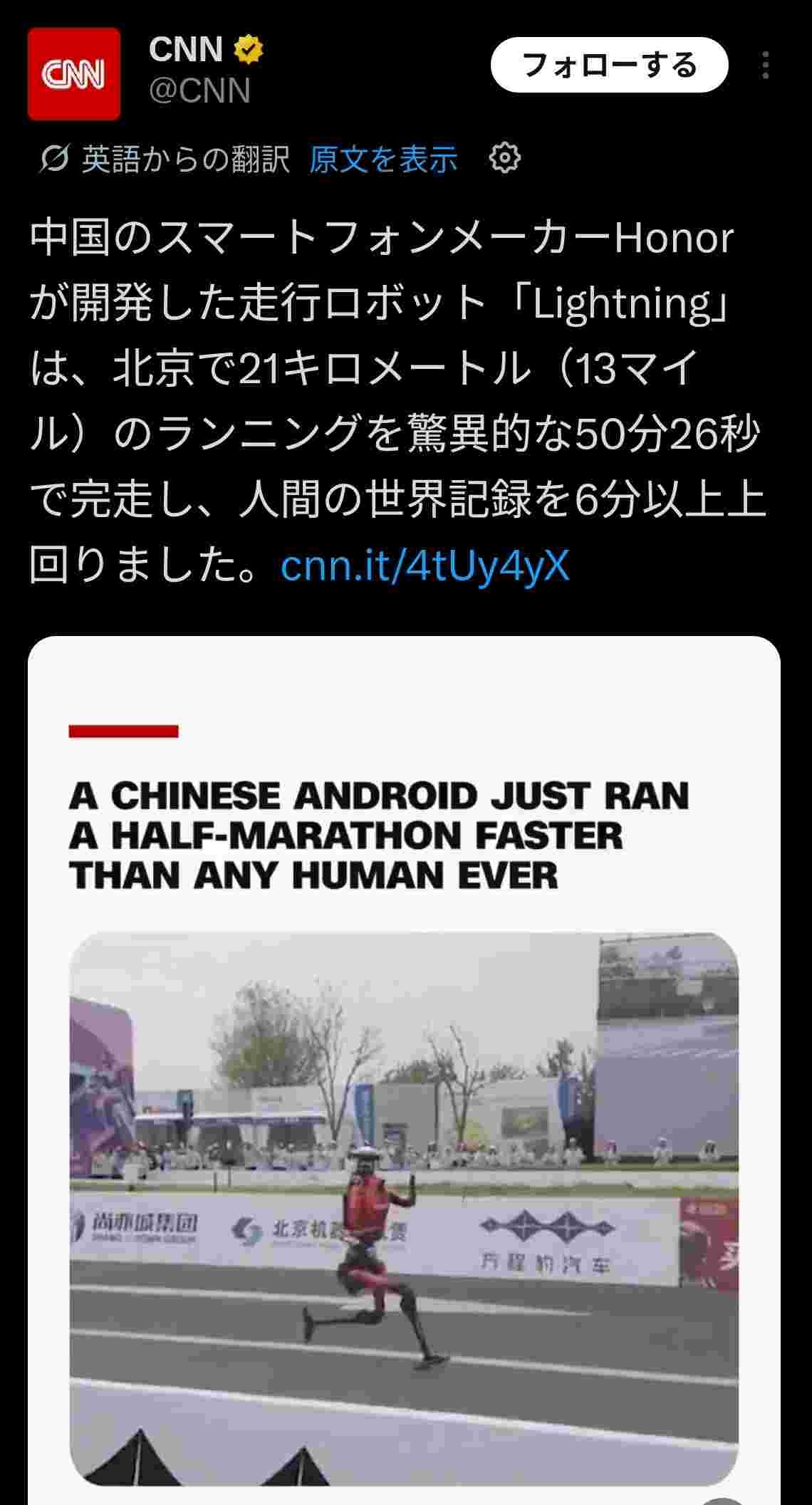Open the post overflow menu

(765, 66)
